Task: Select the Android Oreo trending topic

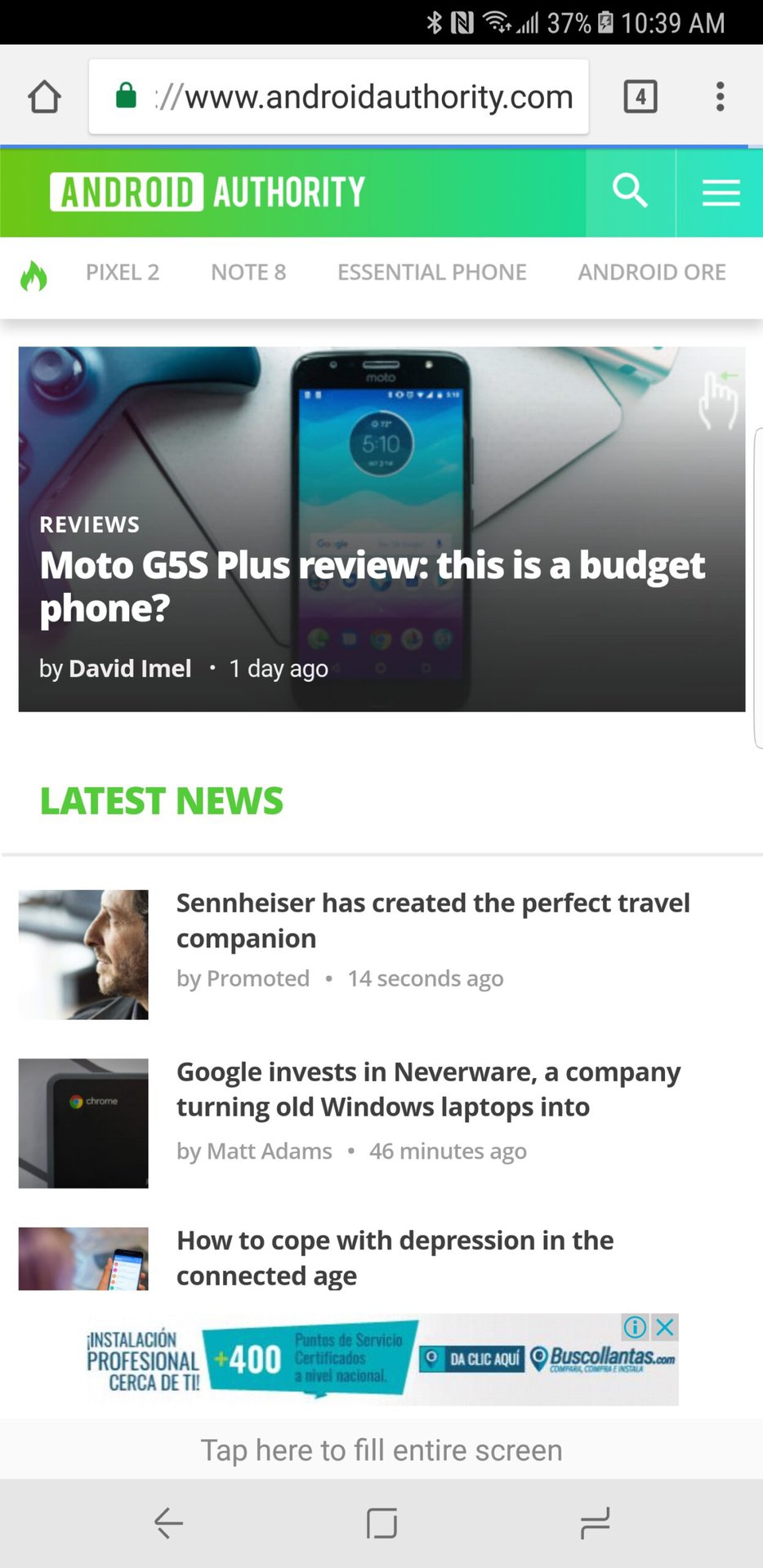Action: coord(652,272)
